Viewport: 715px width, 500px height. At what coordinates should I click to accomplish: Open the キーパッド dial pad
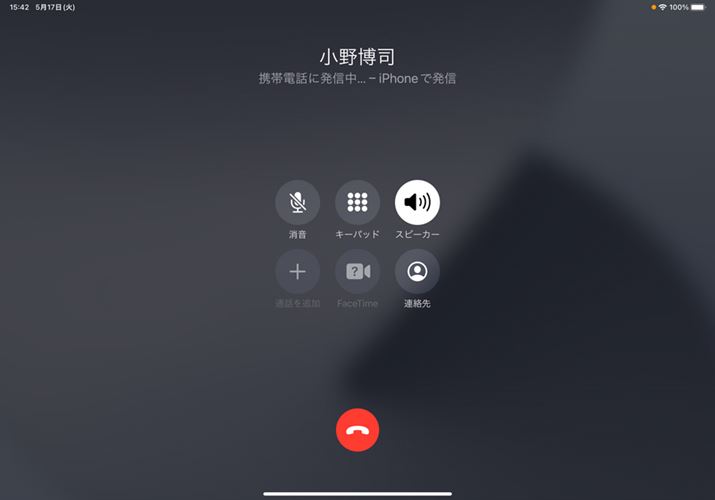[x=357, y=202]
